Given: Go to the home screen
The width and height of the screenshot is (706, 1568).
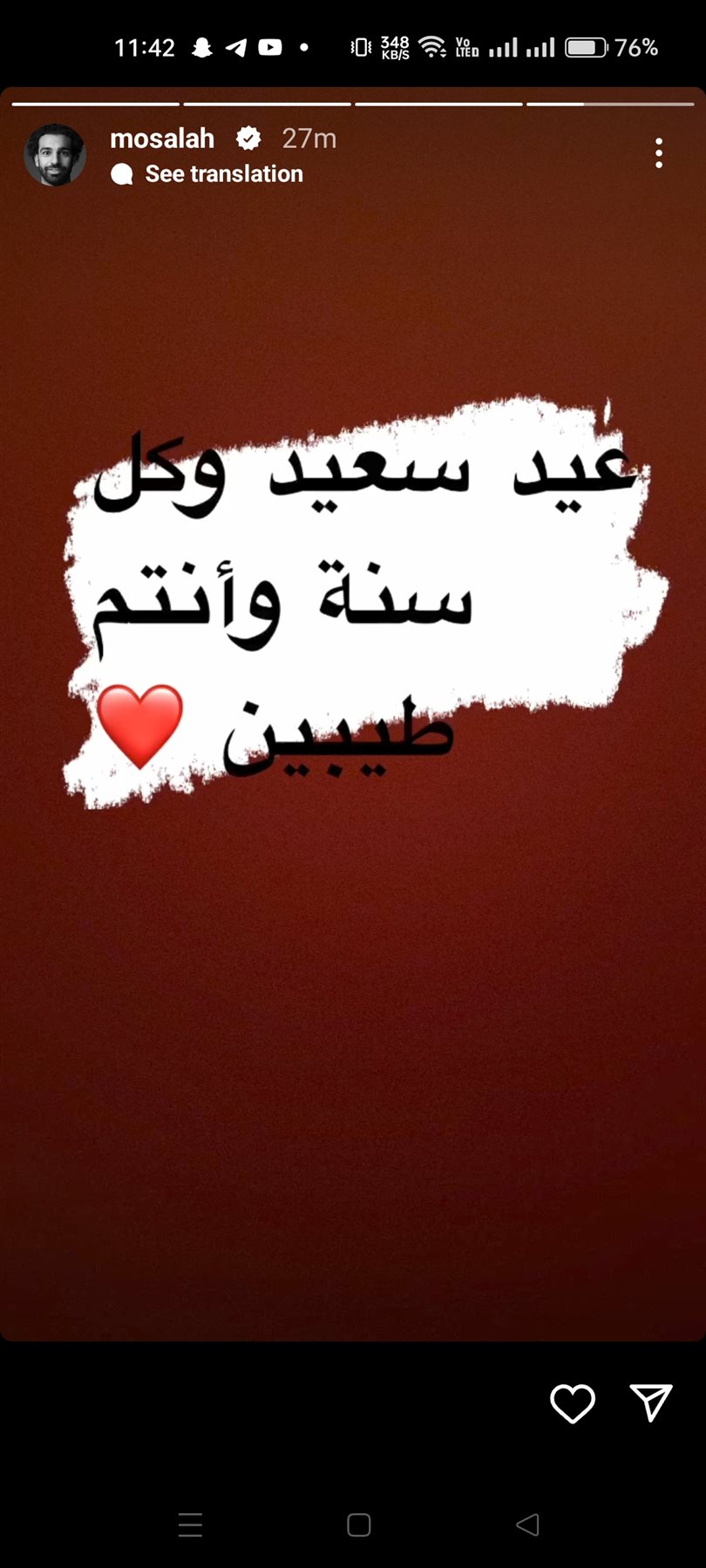Looking at the screenshot, I should [x=359, y=1524].
